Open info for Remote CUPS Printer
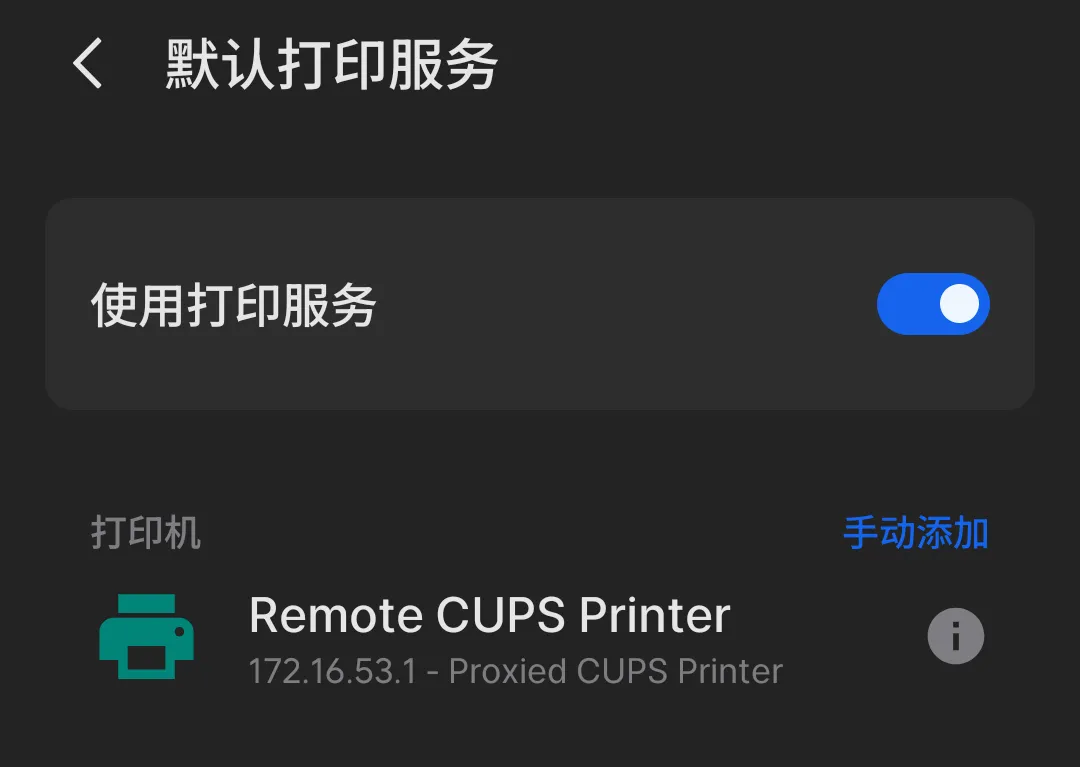 point(955,636)
